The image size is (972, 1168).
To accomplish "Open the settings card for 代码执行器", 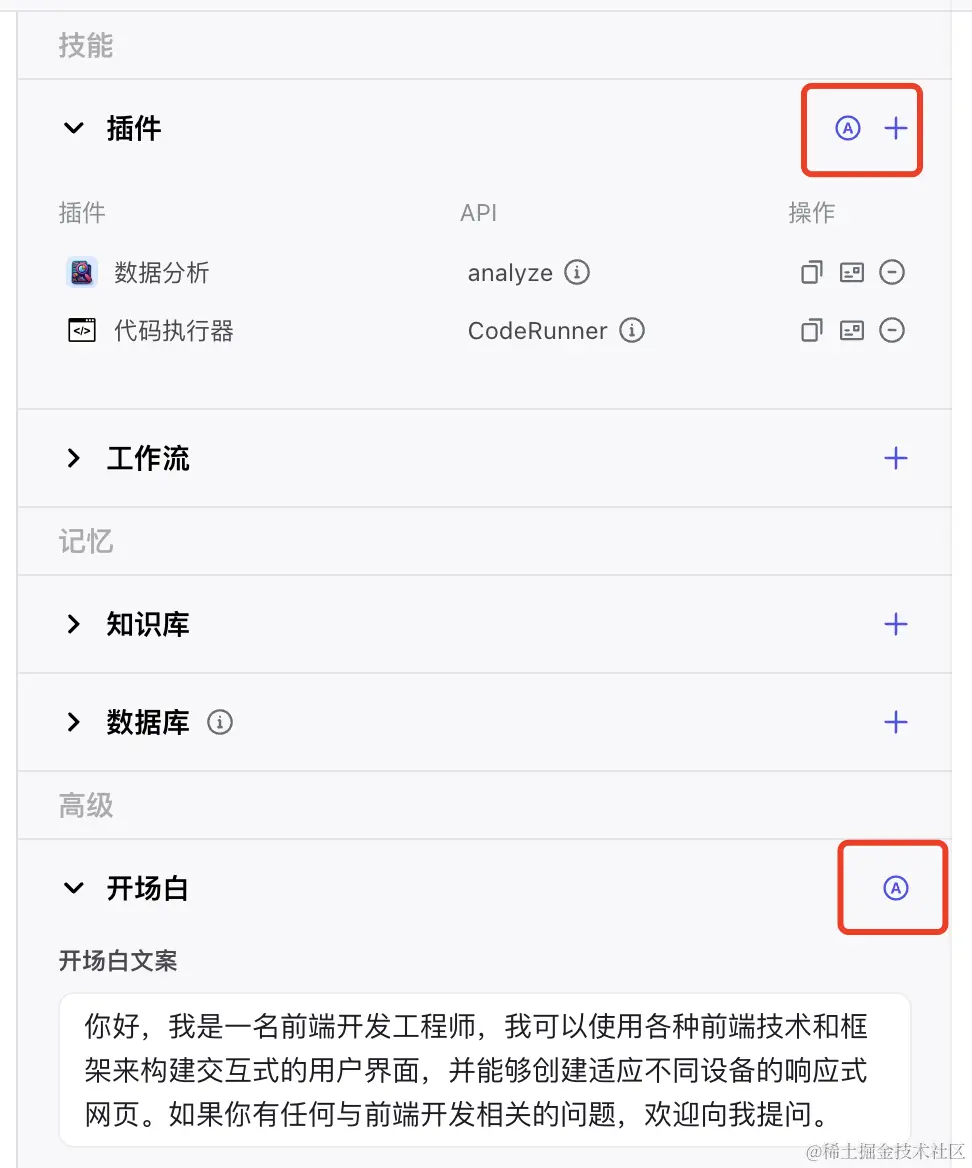I will (852, 330).
